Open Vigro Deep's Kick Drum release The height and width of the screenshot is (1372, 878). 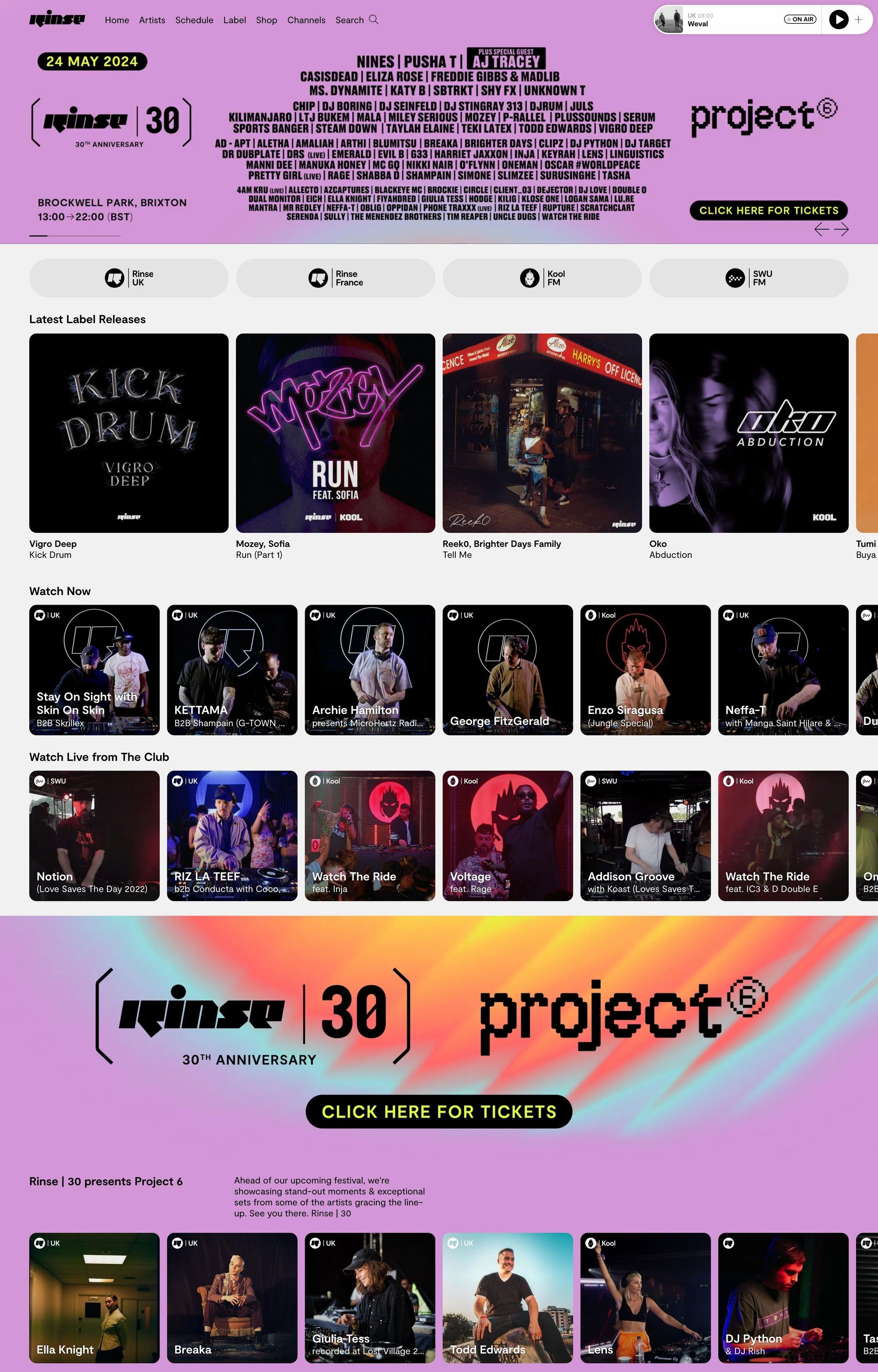pyautogui.click(x=129, y=433)
